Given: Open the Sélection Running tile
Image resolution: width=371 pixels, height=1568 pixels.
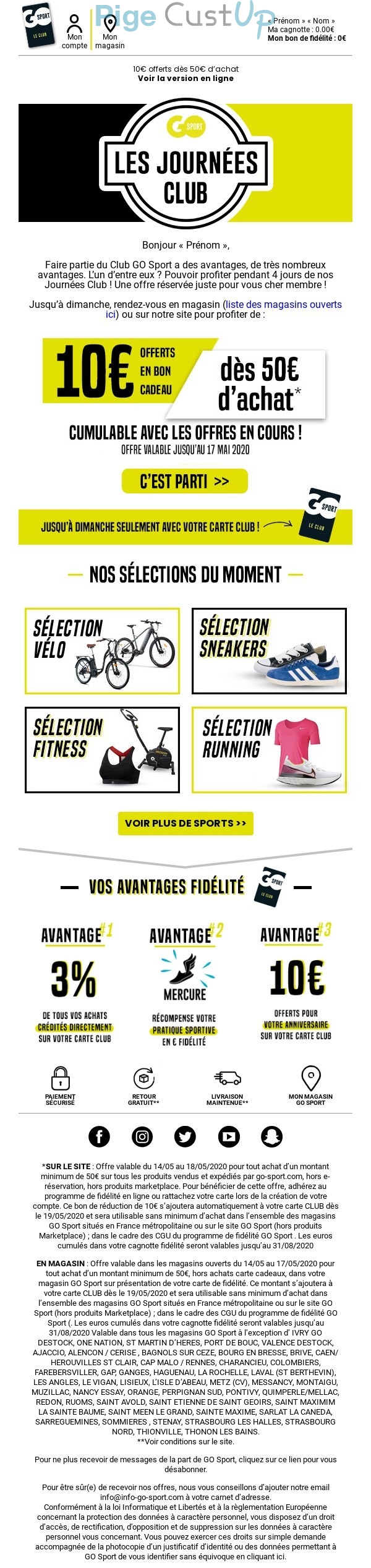Looking at the screenshot, I should coord(269,749).
